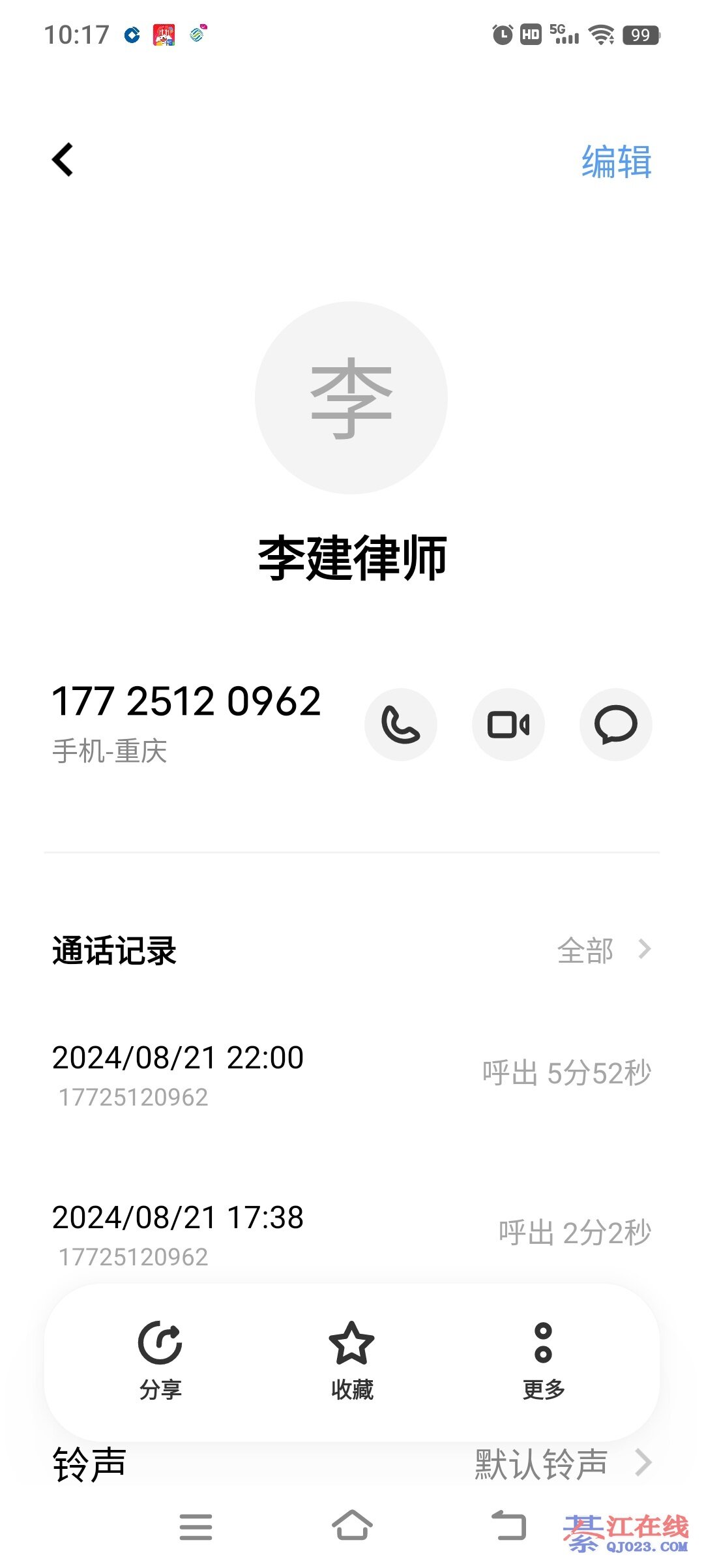Start a video call with 李建律师
Screen dimensions: 704x1568
(508, 725)
